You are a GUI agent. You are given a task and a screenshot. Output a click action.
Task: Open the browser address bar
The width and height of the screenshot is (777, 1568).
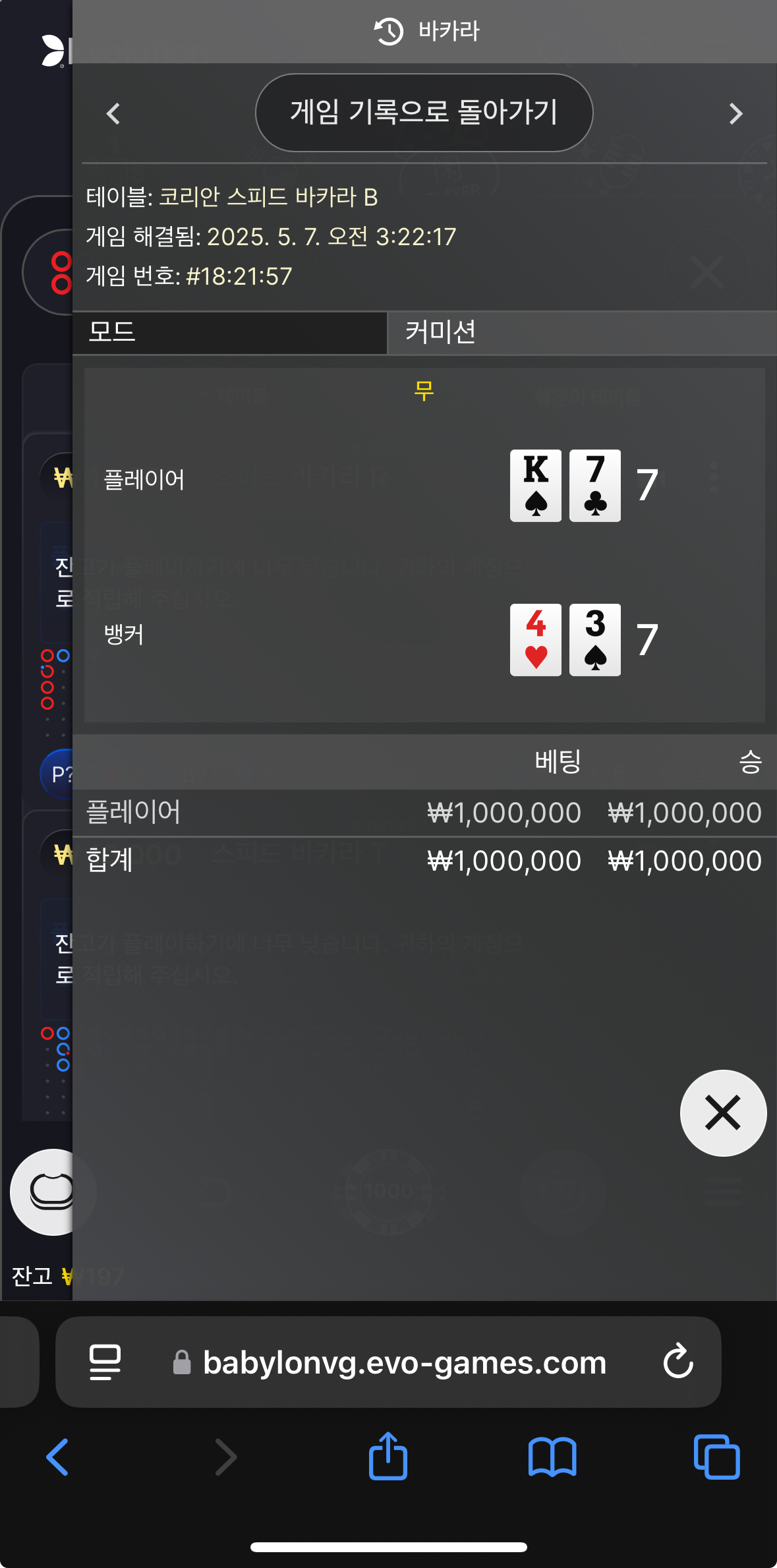coord(403,1362)
